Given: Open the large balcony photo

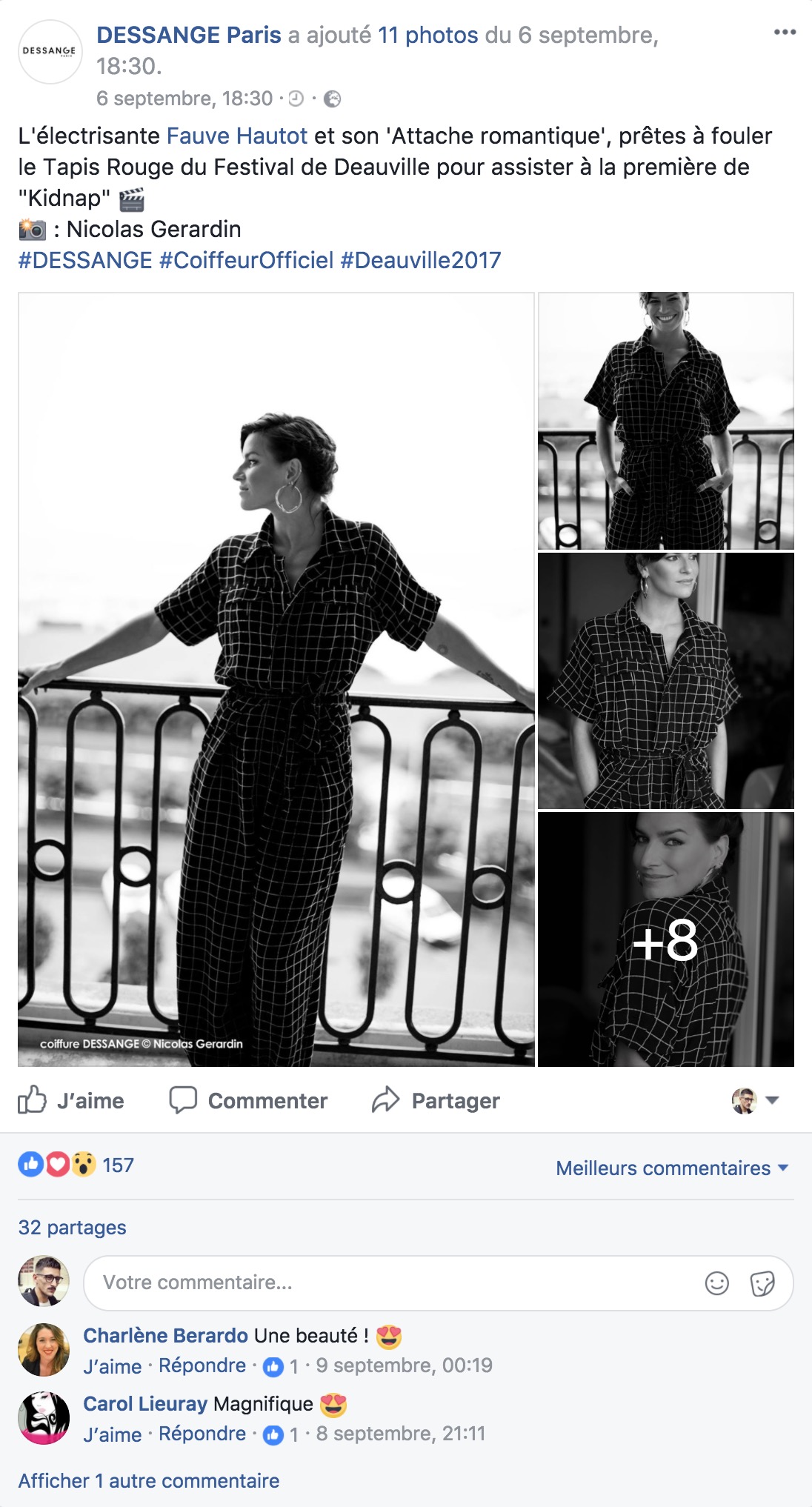Looking at the screenshot, I should (276, 679).
